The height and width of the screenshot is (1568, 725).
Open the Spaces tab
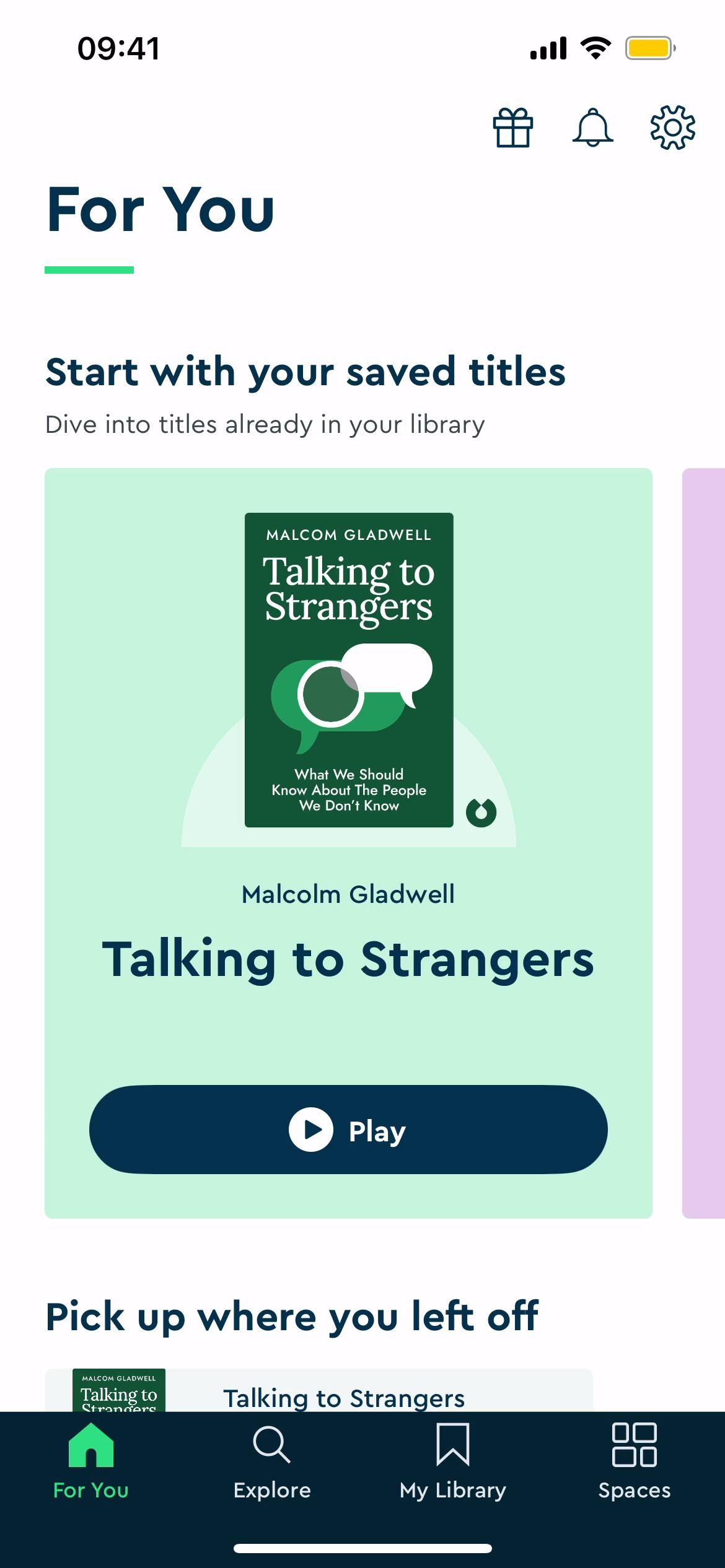tap(634, 1460)
